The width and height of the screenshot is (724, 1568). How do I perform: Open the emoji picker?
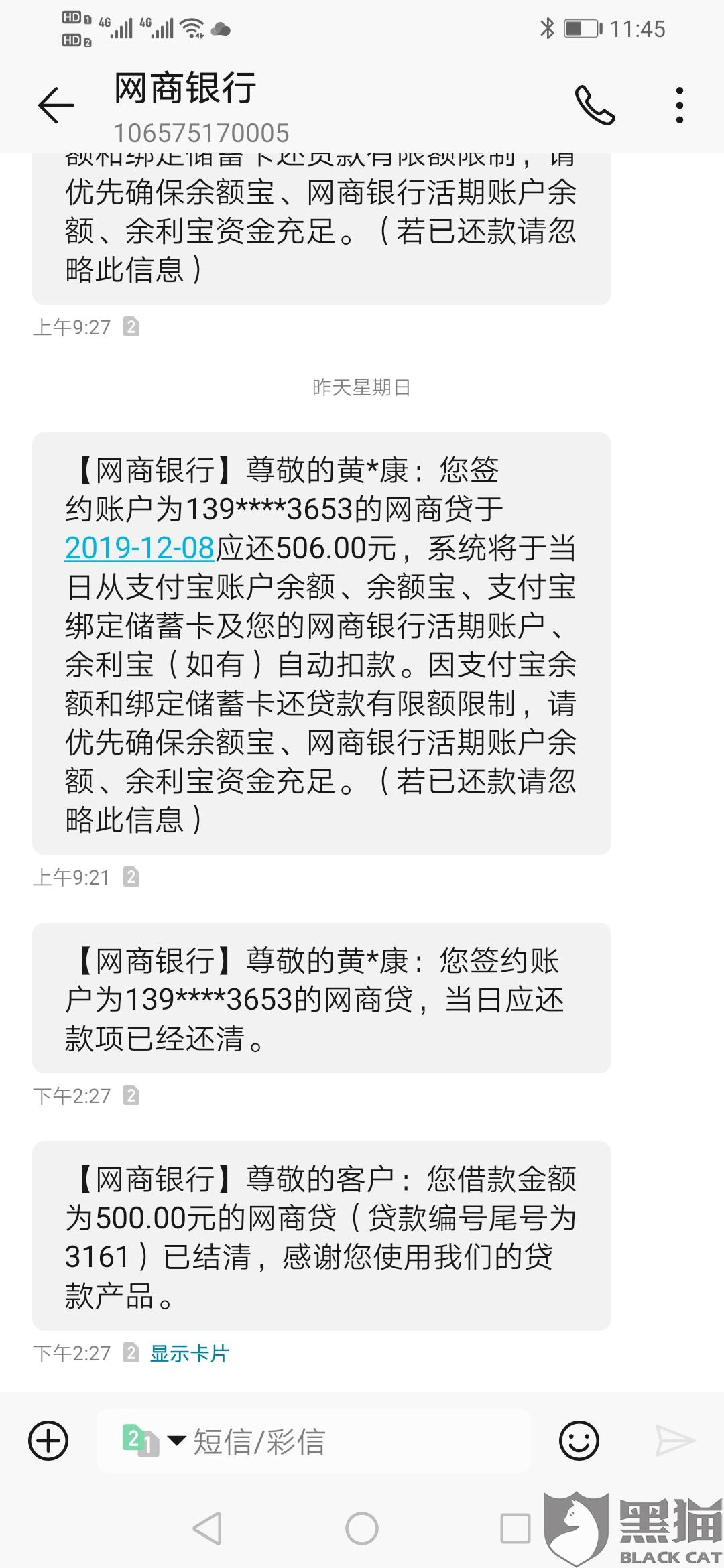[x=579, y=1440]
